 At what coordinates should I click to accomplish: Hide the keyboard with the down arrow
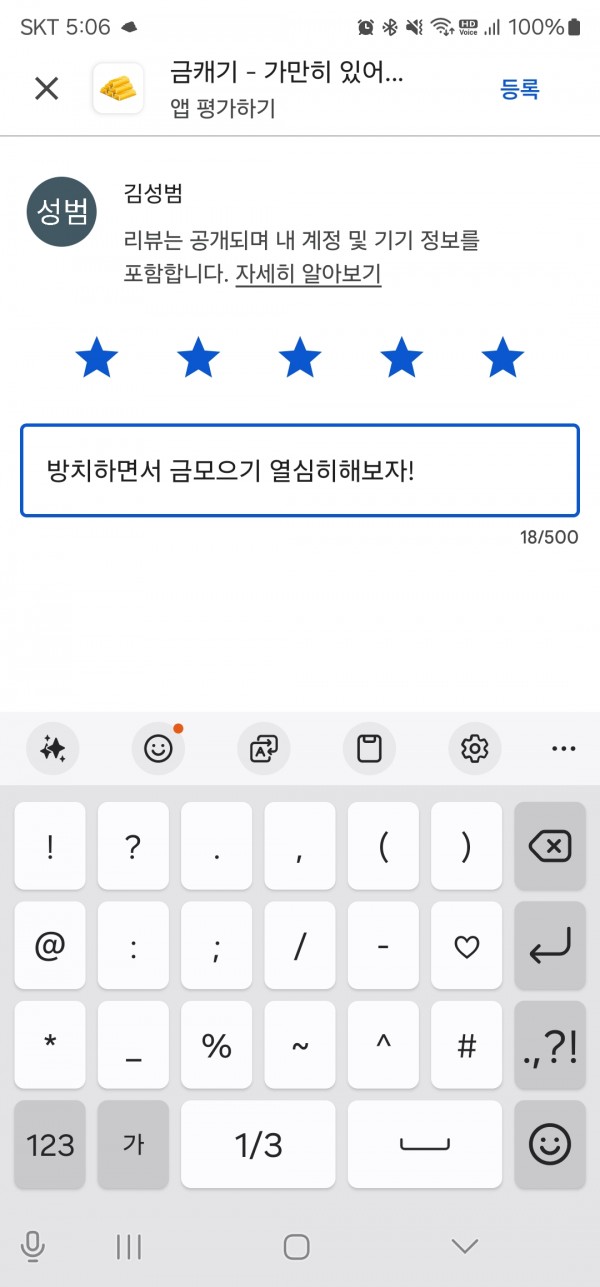pos(464,1246)
